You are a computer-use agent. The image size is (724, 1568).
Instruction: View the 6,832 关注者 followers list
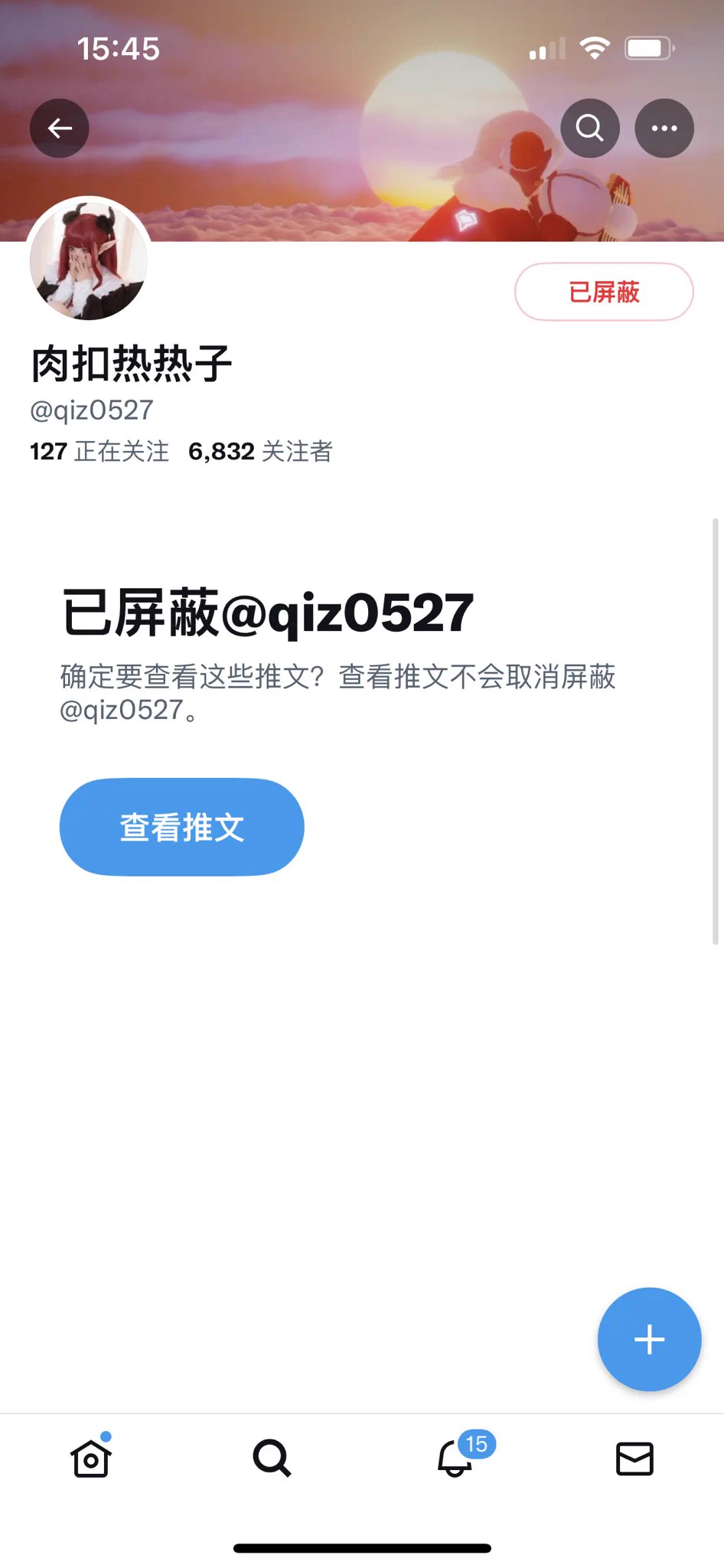click(260, 451)
